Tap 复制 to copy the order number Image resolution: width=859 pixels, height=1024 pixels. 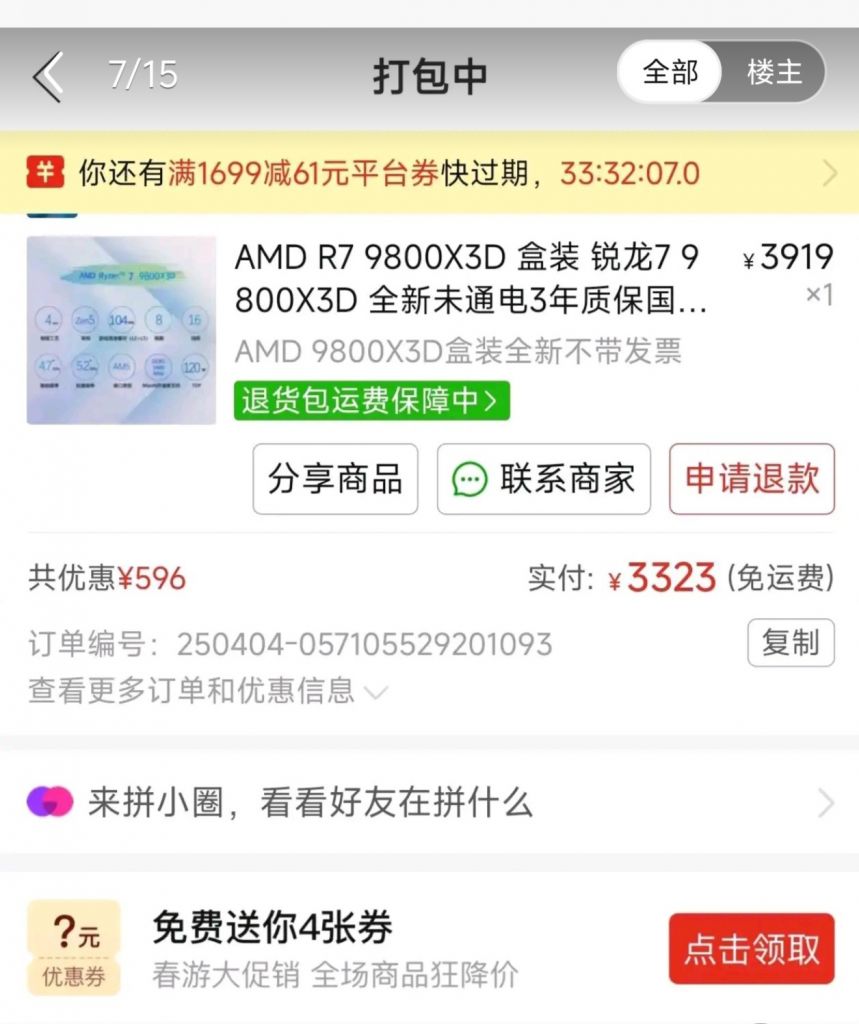790,643
